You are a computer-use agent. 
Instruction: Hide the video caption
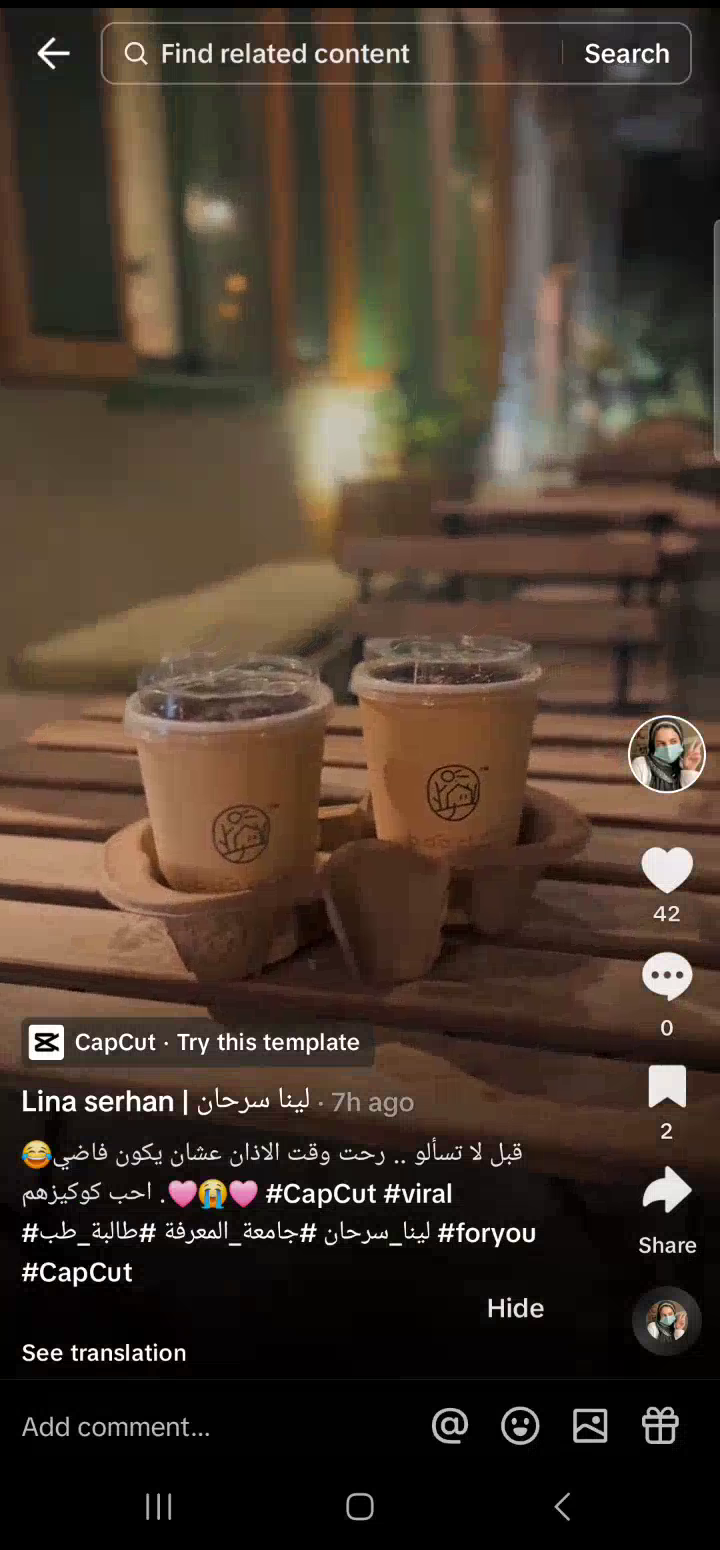pyautogui.click(x=515, y=1309)
